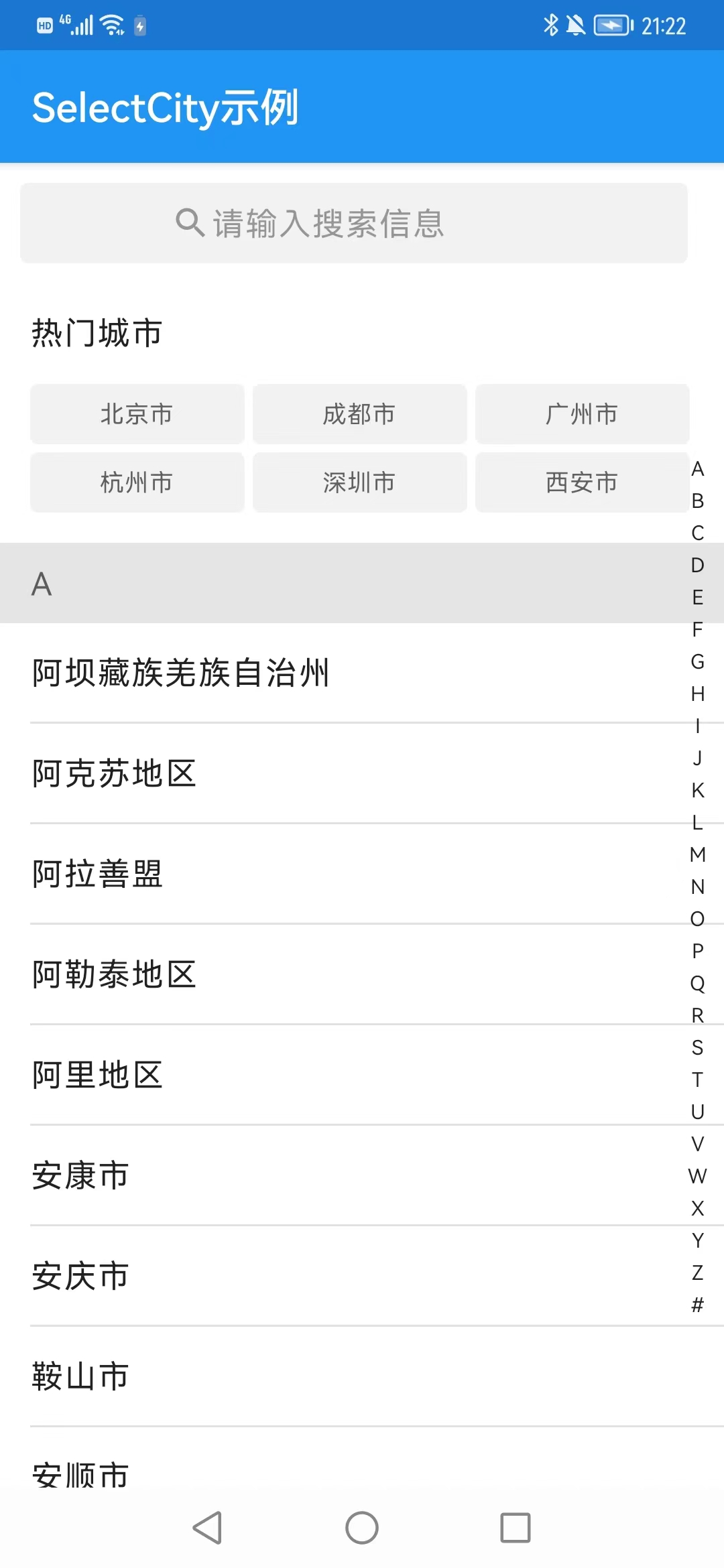The image size is (724, 1568).
Task: Select 阿克苏地区 in the city list
Action: click(x=114, y=773)
